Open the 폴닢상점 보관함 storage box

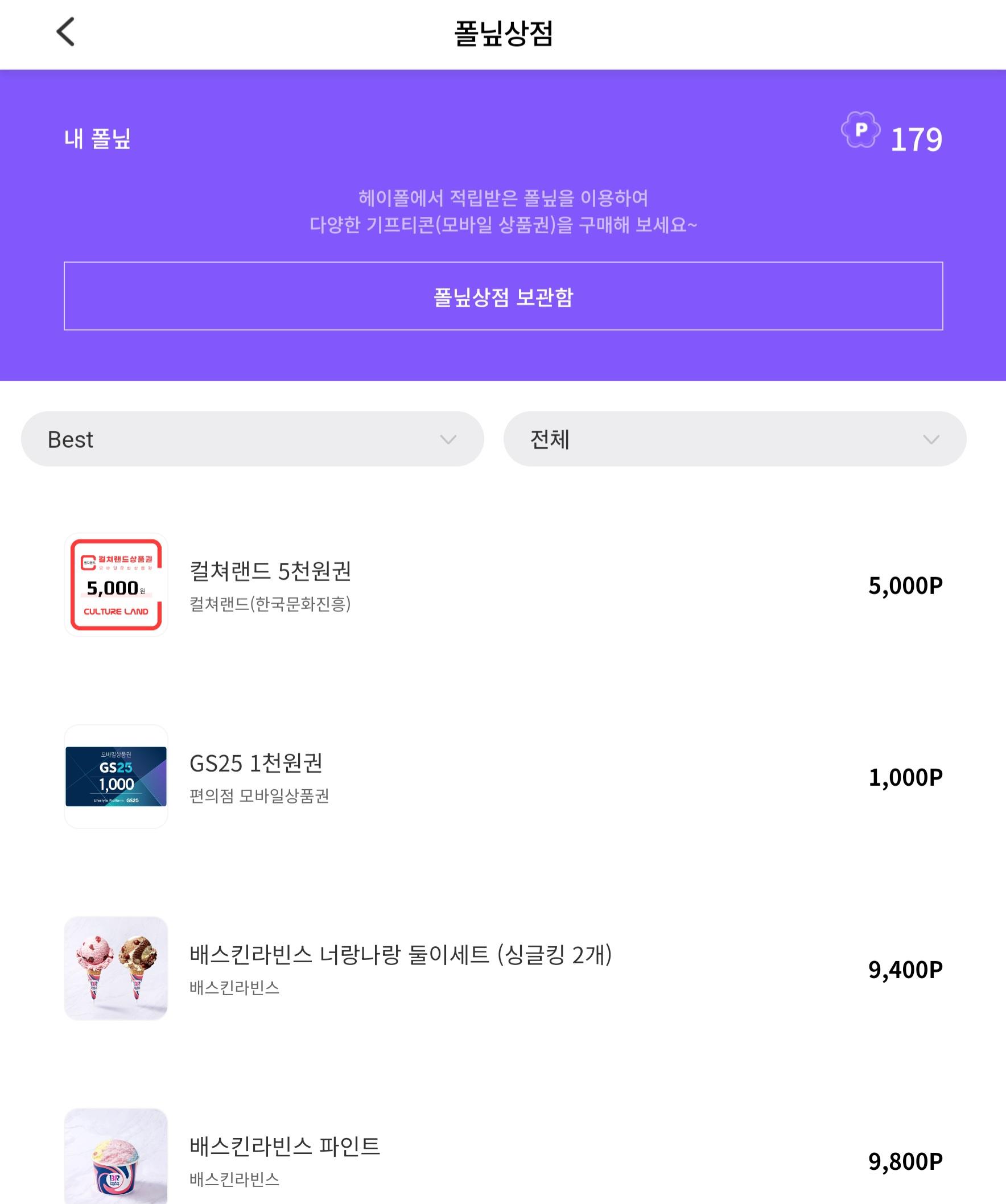[x=504, y=296]
